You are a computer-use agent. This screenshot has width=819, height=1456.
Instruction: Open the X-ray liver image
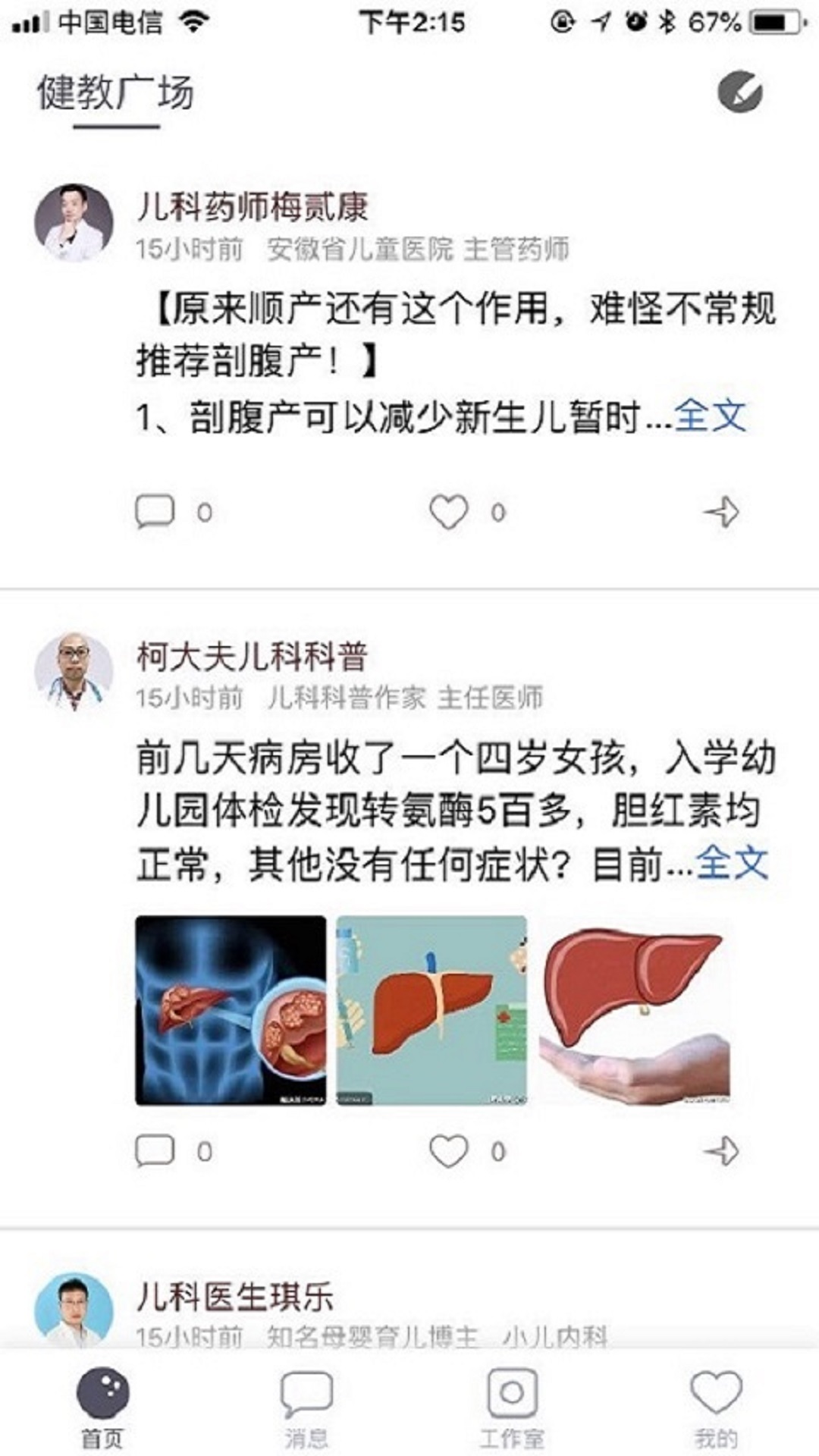pyautogui.click(x=231, y=1010)
